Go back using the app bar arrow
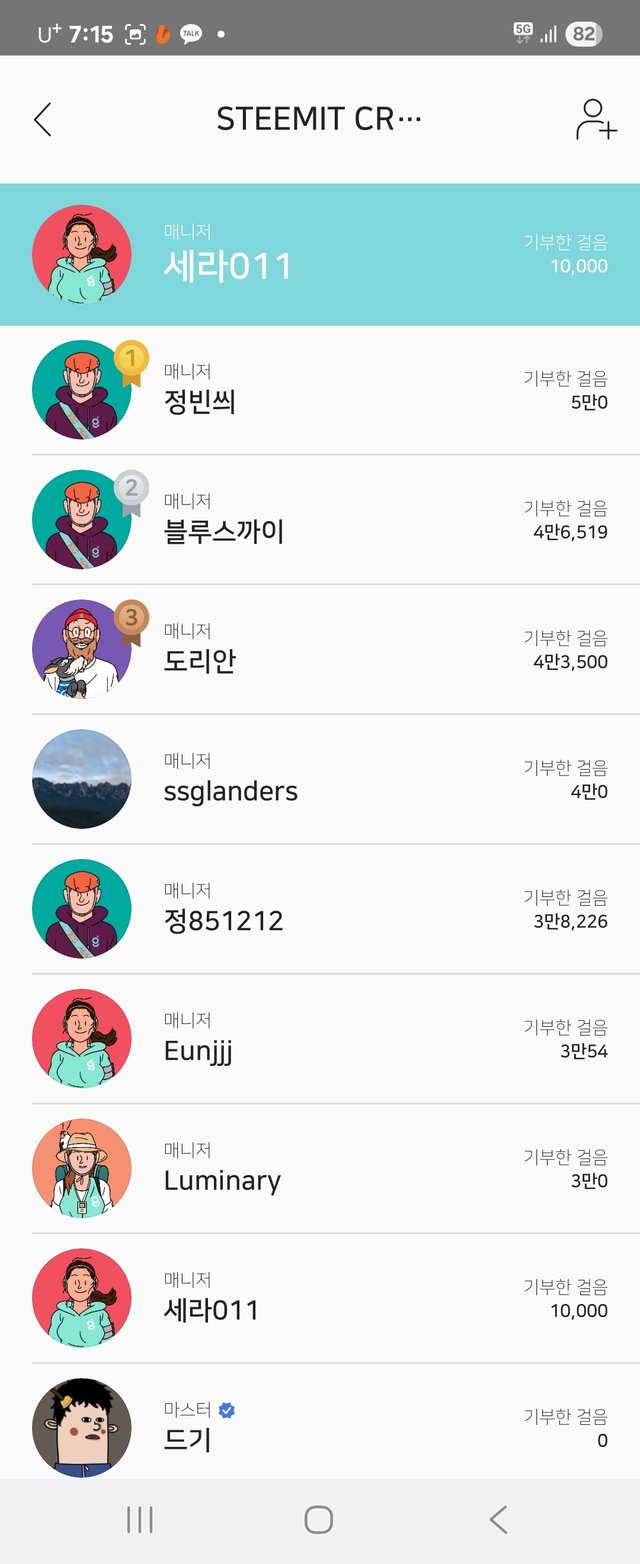 pyautogui.click(x=42, y=119)
